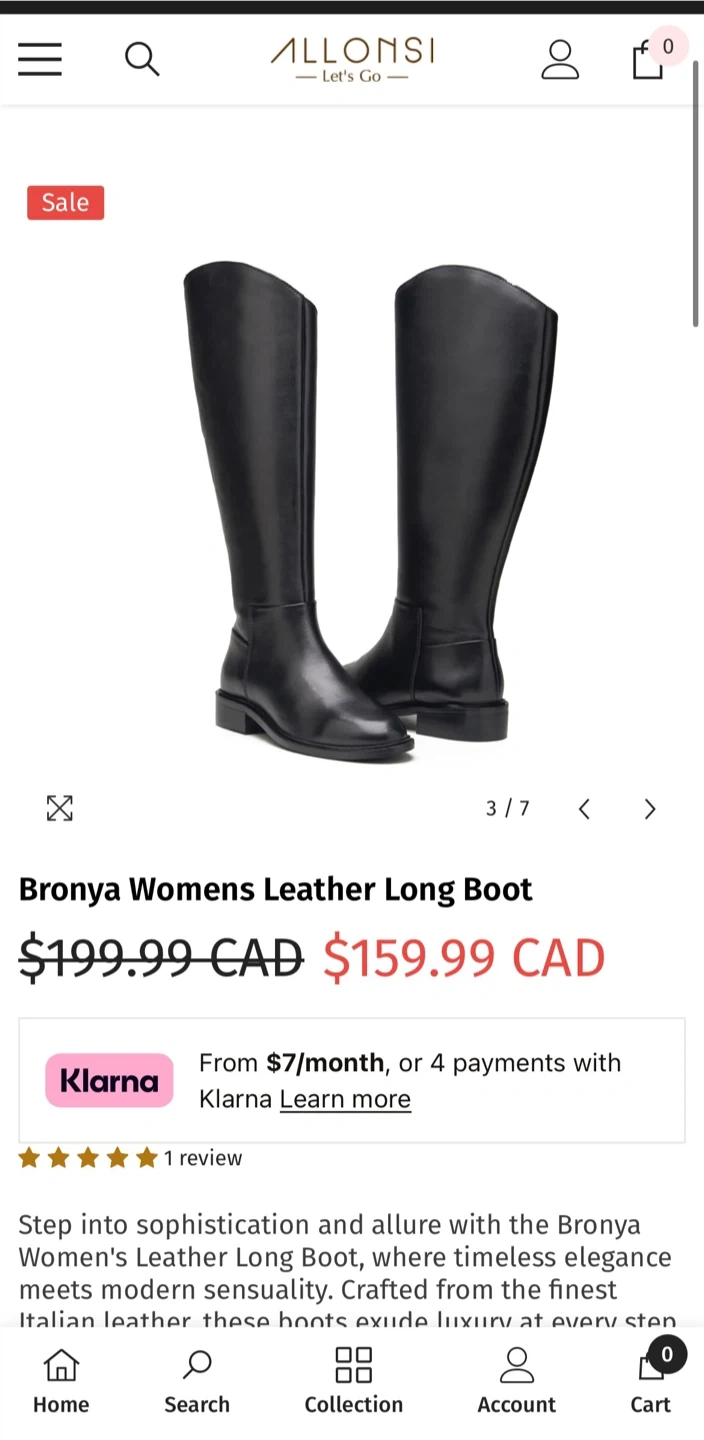Go to the Home tab

tap(61, 1381)
